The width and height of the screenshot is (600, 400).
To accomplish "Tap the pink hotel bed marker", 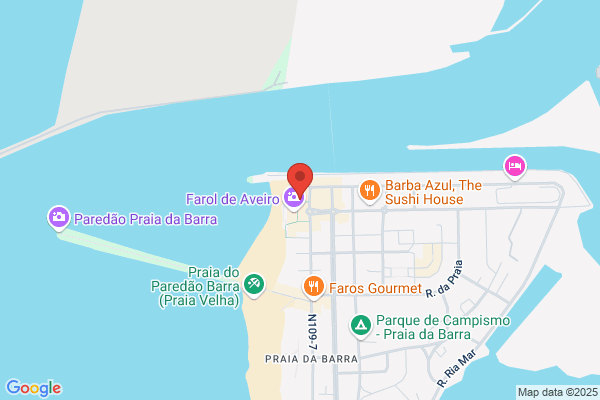I will pyautogui.click(x=515, y=167).
